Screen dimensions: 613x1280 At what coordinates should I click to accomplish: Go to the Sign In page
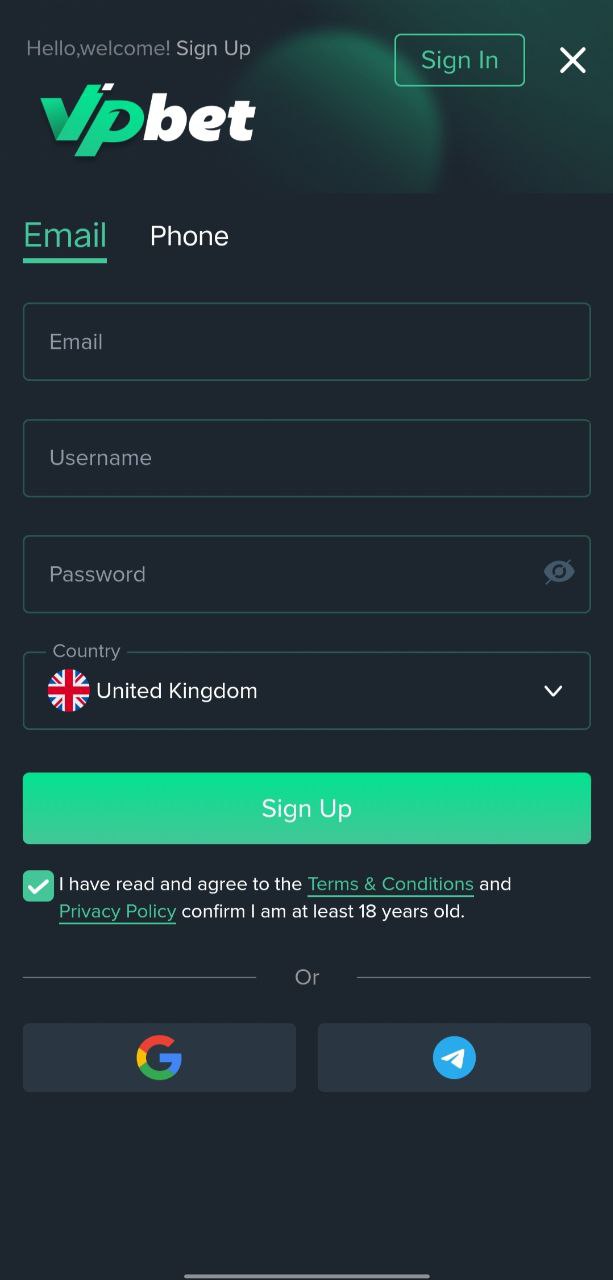tap(459, 60)
